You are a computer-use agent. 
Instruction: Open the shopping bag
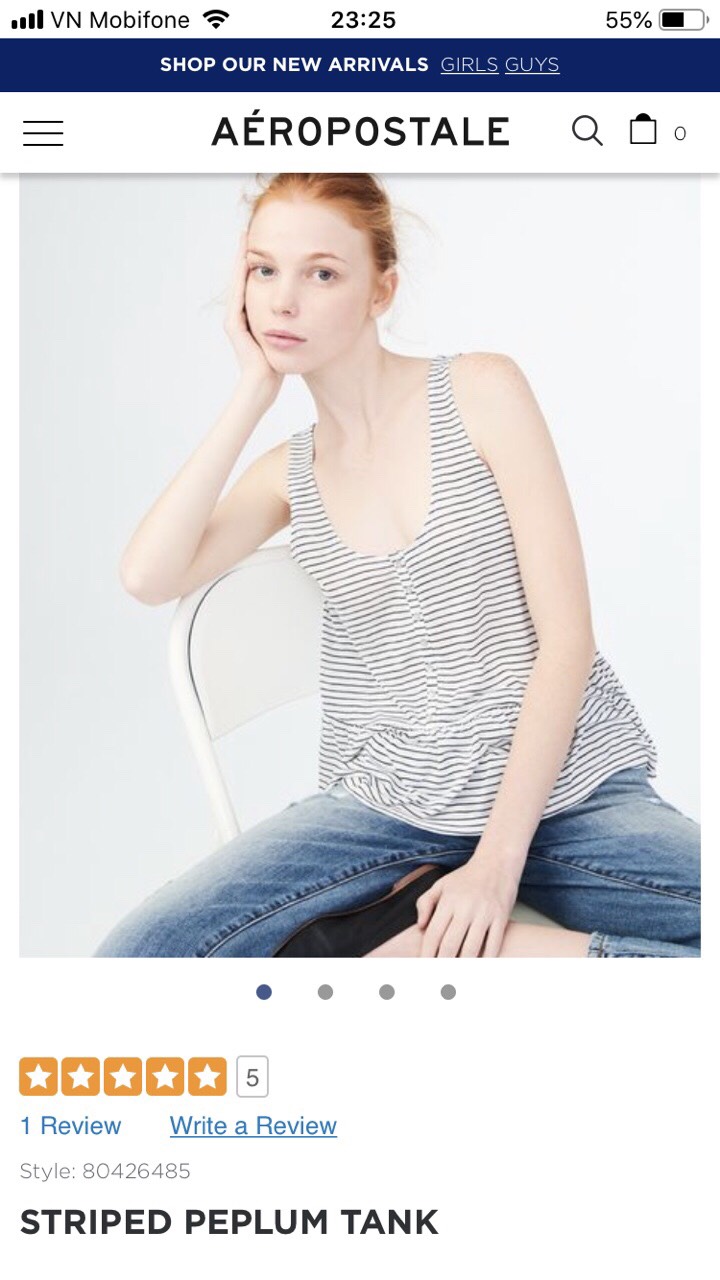coord(643,130)
